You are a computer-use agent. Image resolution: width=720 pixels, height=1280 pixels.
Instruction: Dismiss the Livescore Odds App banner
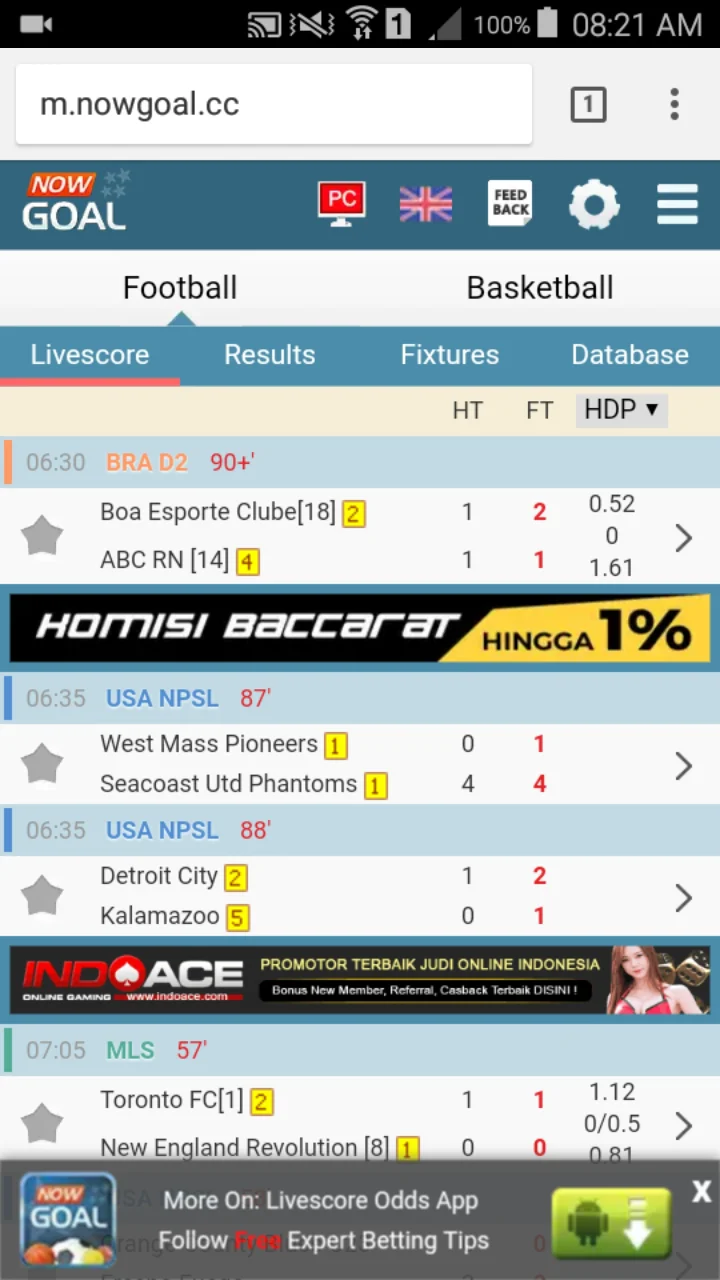(x=701, y=1191)
